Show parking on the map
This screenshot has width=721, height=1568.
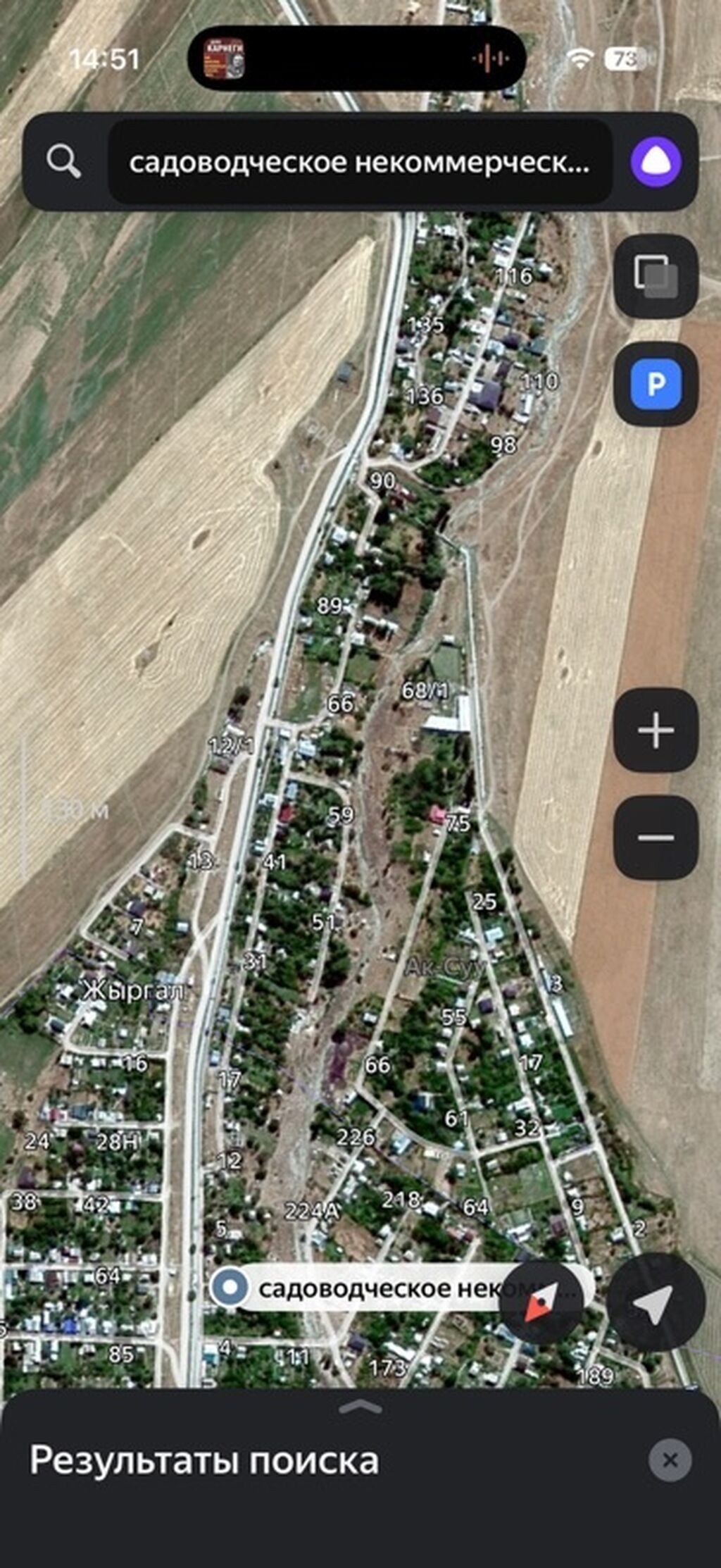pyautogui.click(x=656, y=384)
